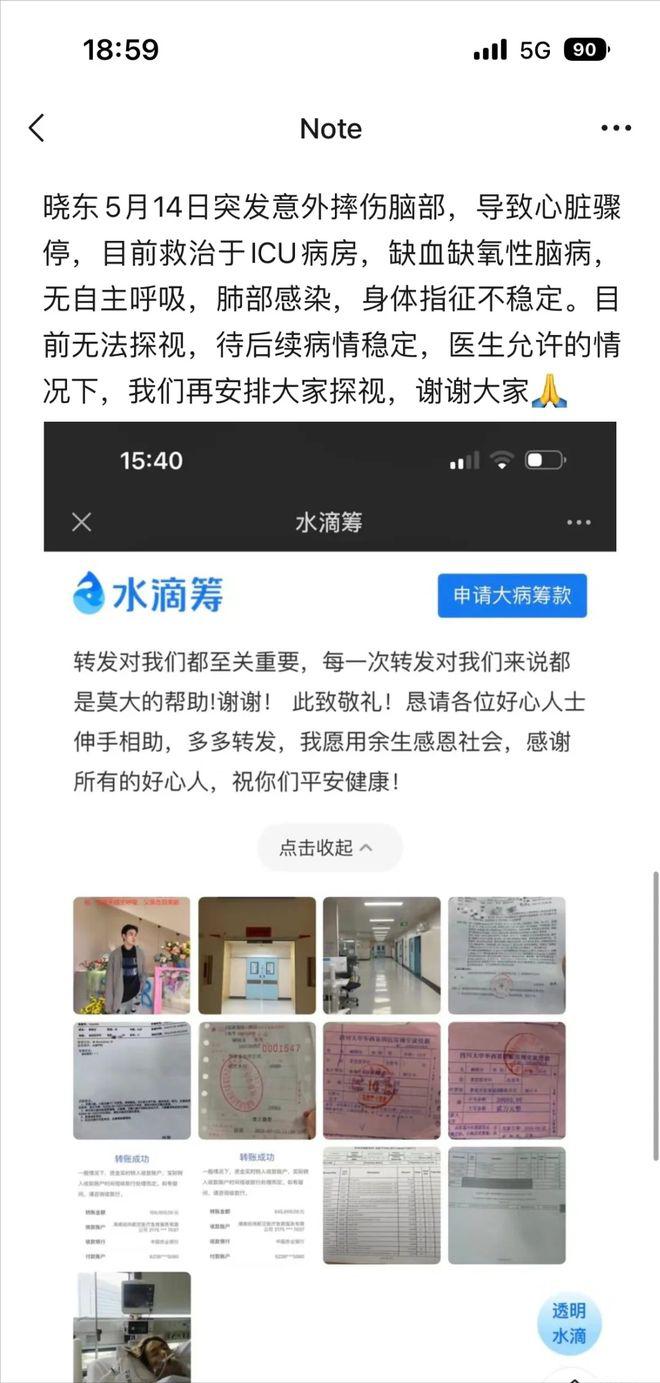Open the attached 水滴筹 screenshot image
660x1383 pixels.
[x=330, y=900]
